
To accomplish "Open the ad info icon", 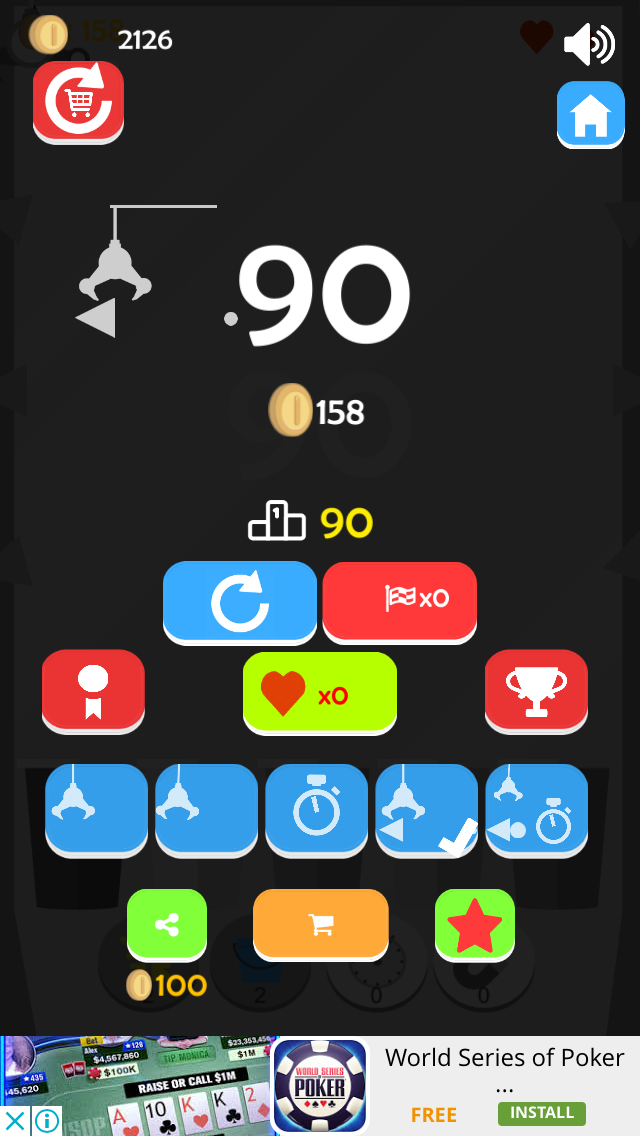I will (46, 1121).
